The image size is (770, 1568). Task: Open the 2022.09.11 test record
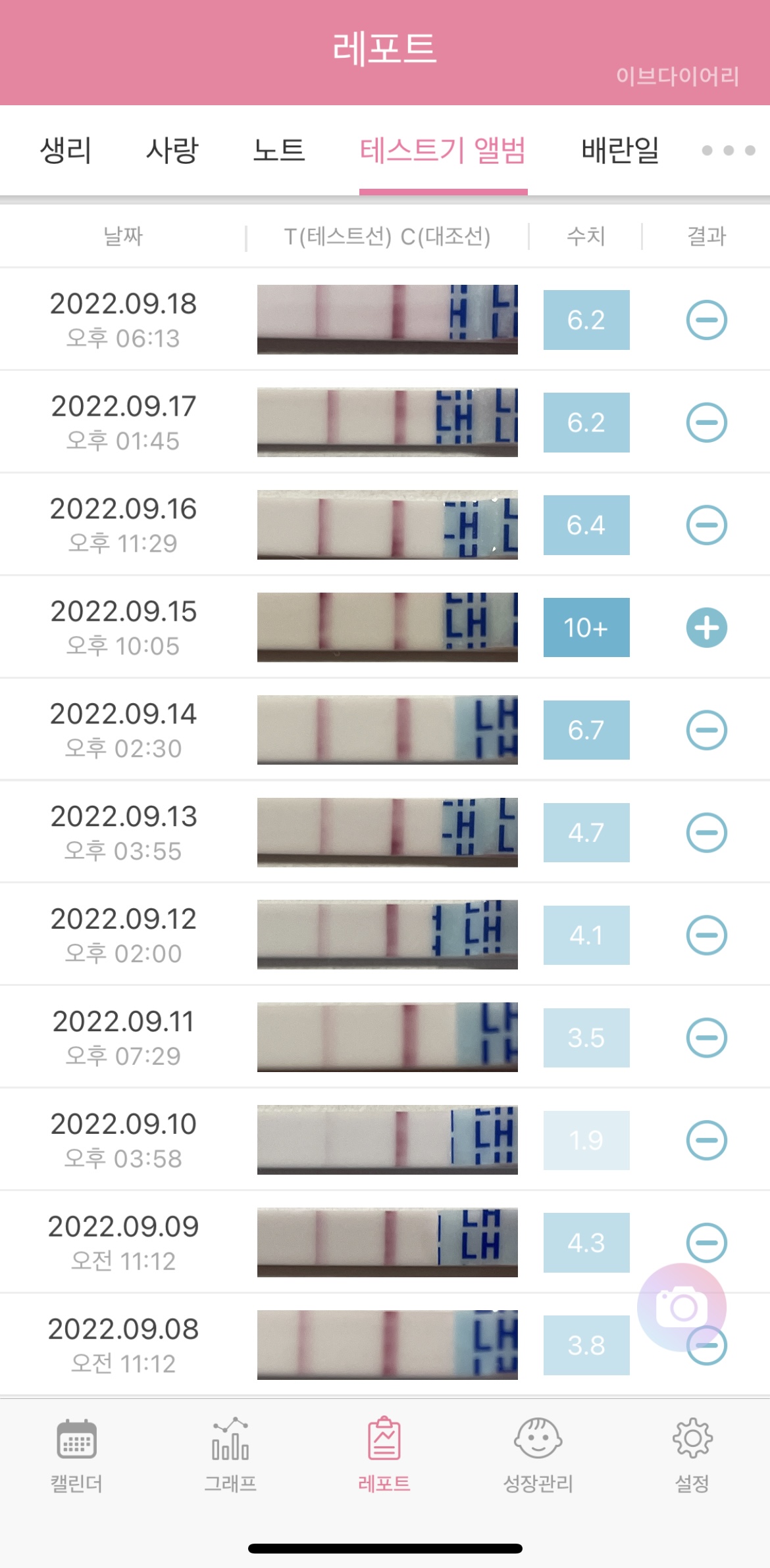coord(387,1037)
